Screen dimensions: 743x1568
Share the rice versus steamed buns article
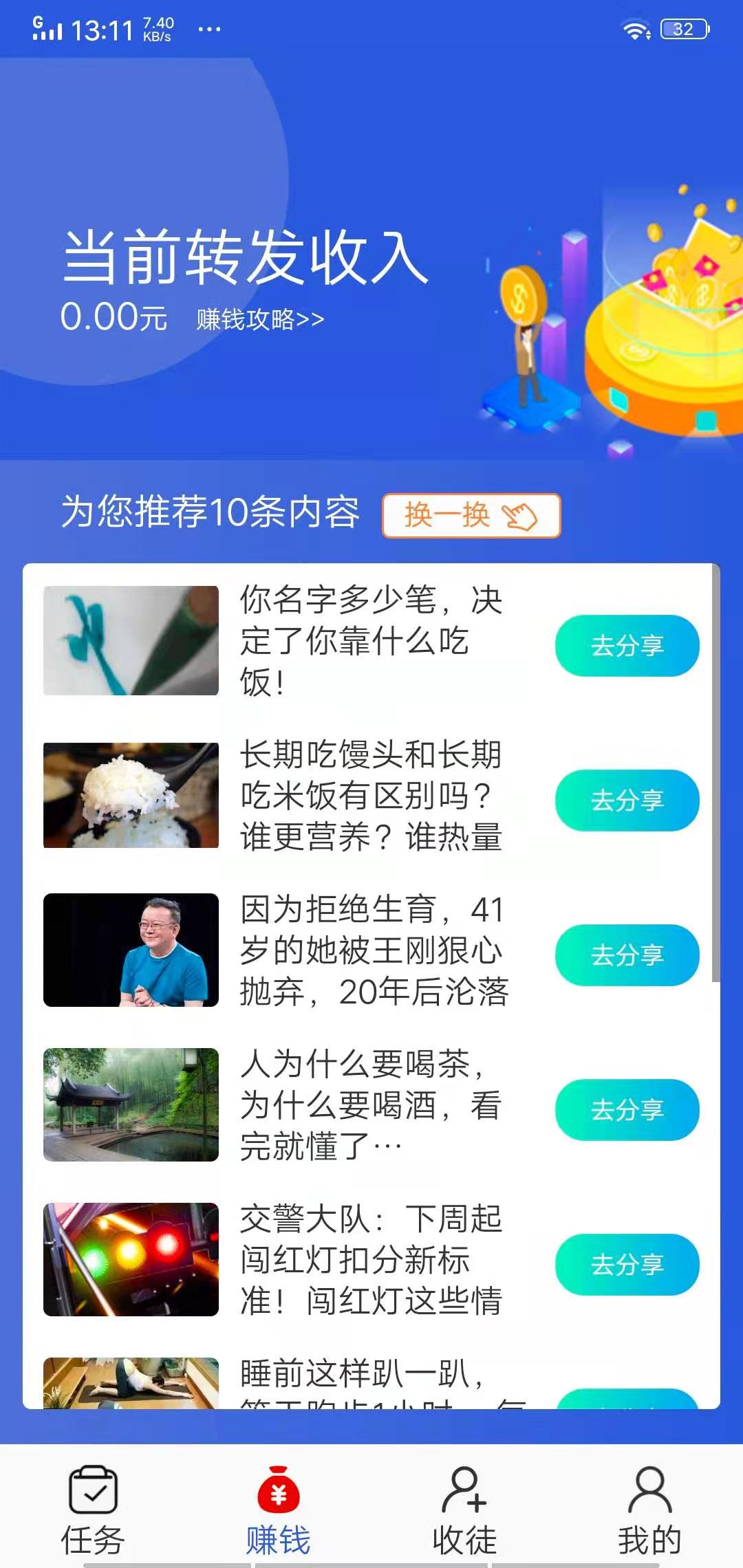[628, 800]
